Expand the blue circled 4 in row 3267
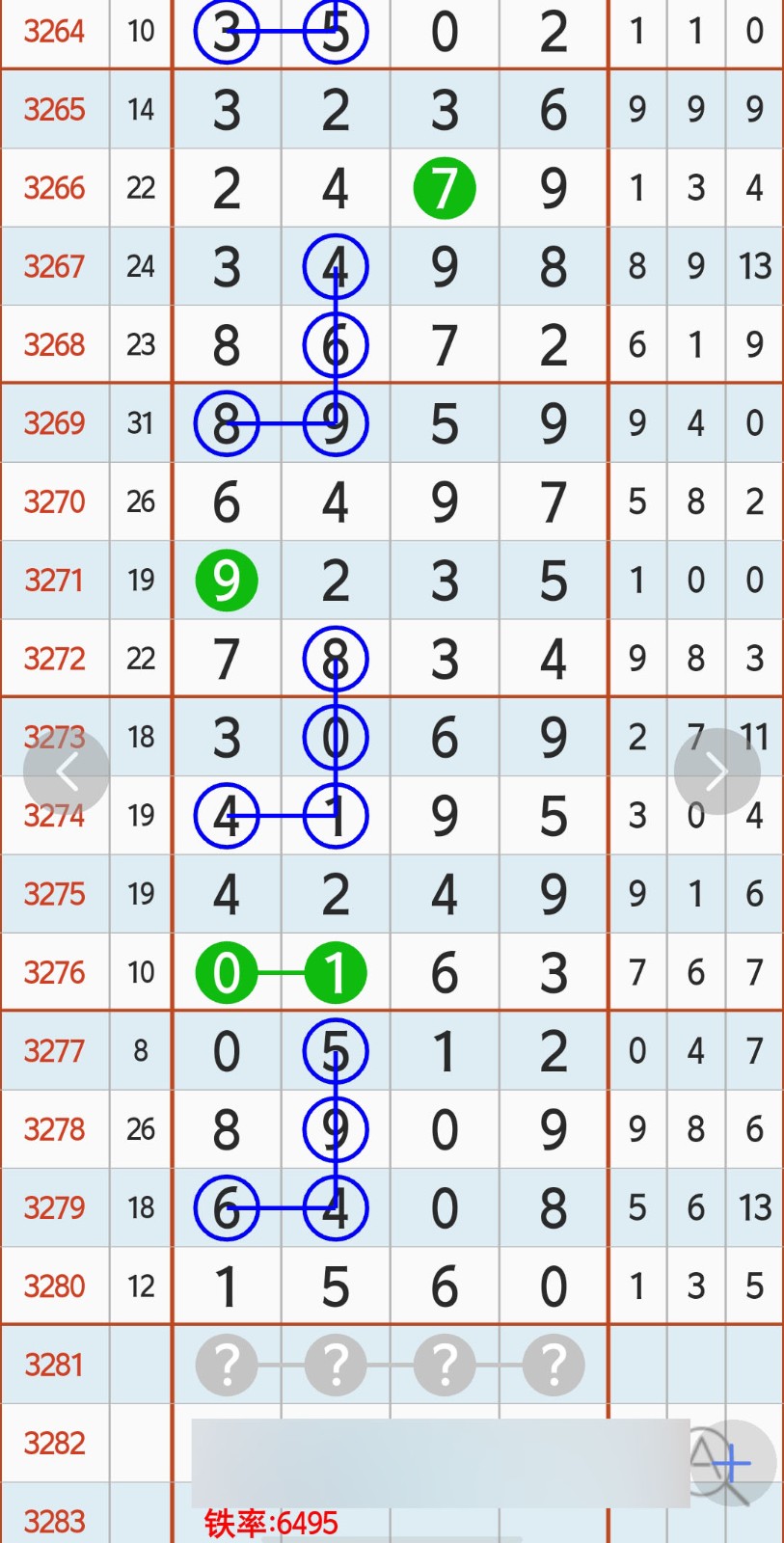 (335, 266)
